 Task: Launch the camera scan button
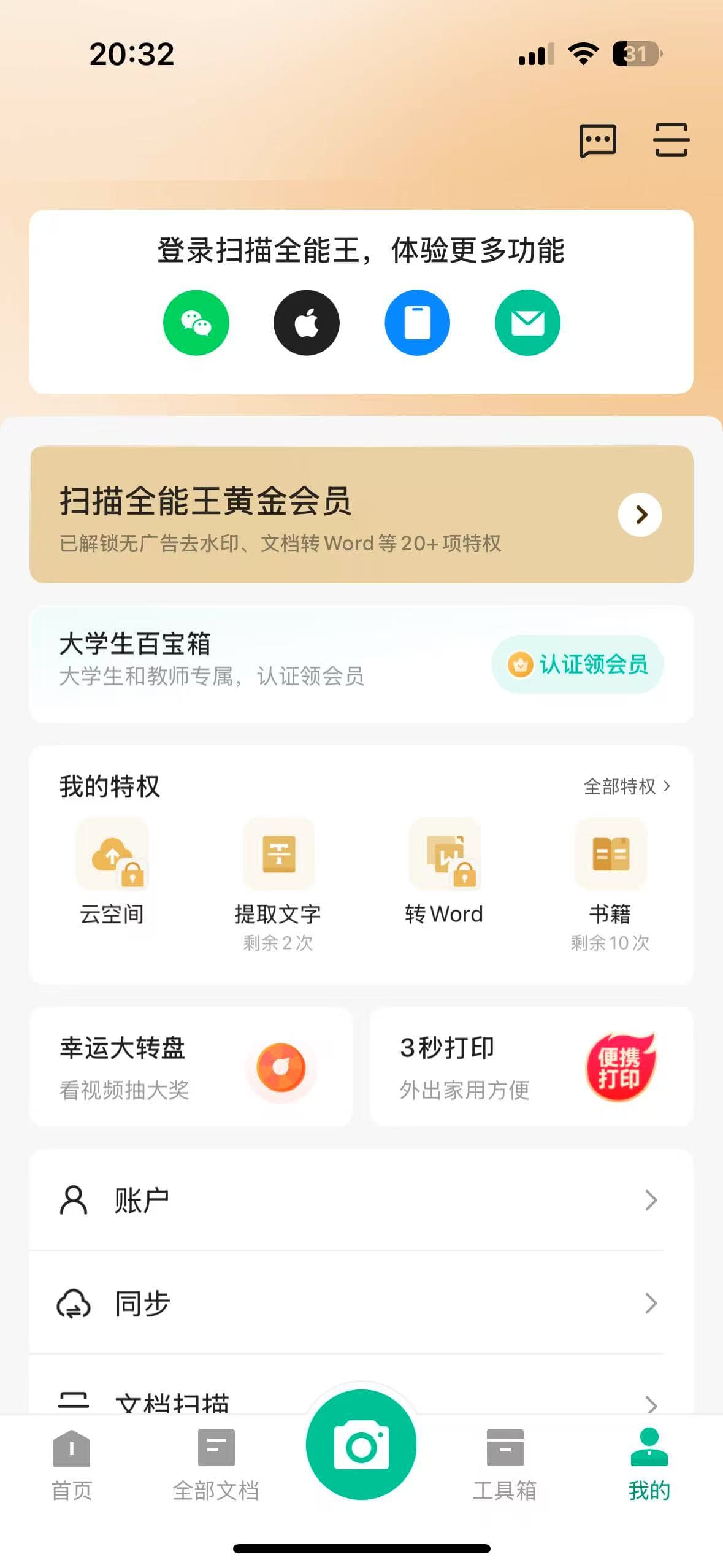click(x=361, y=1445)
